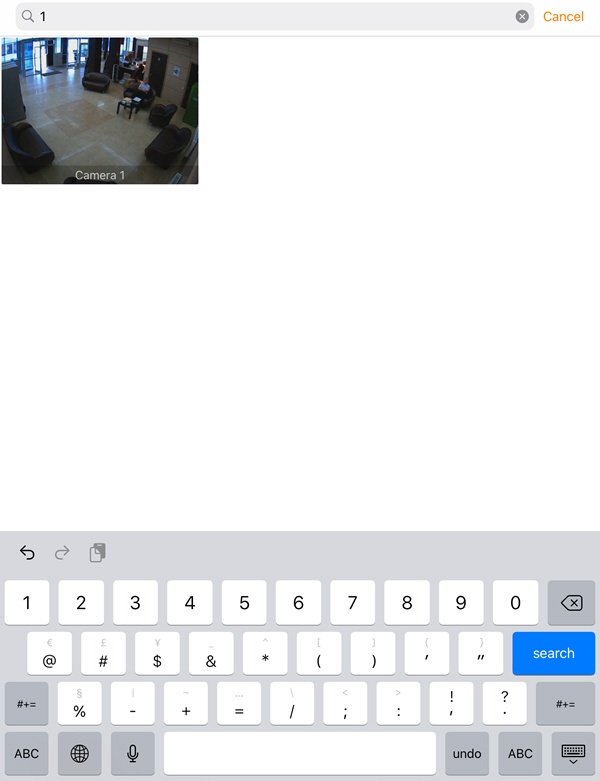
Task: Paste using the keyboard clipboard icon
Action: [x=97, y=553]
